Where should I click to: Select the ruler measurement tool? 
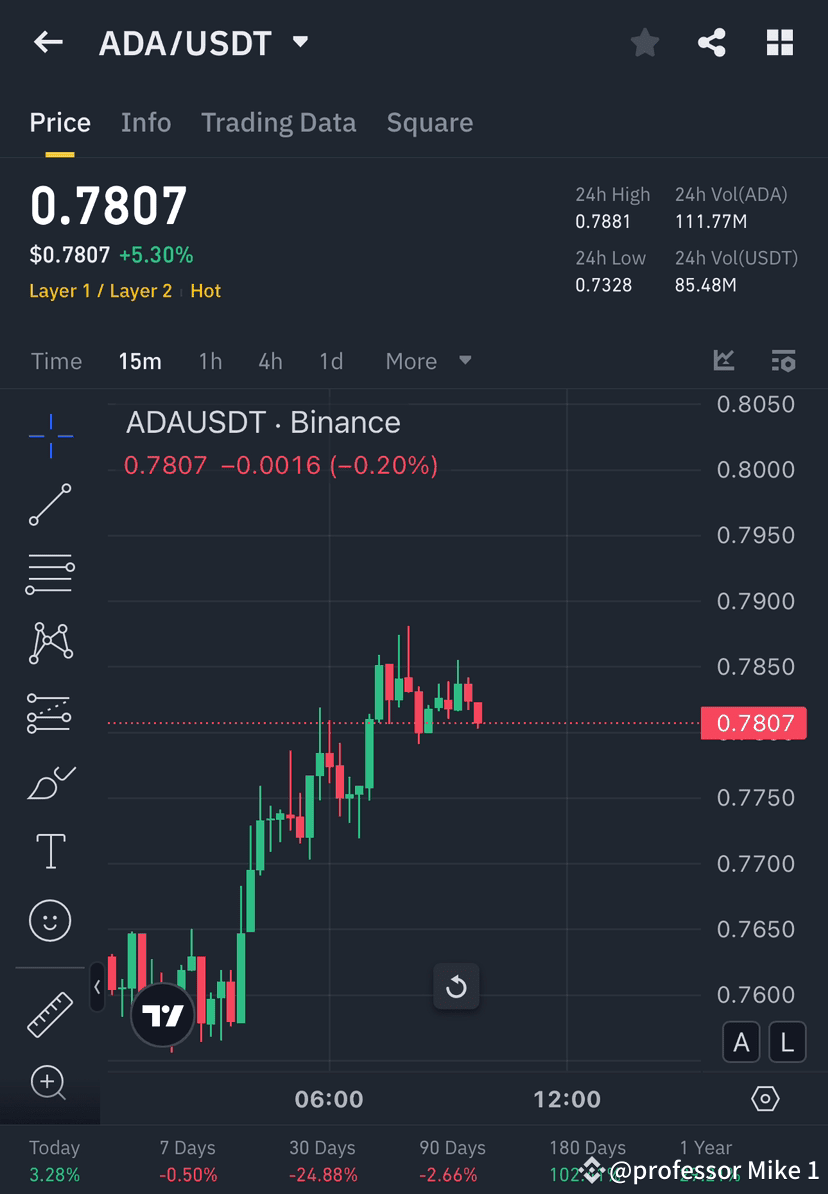(50, 1013)
